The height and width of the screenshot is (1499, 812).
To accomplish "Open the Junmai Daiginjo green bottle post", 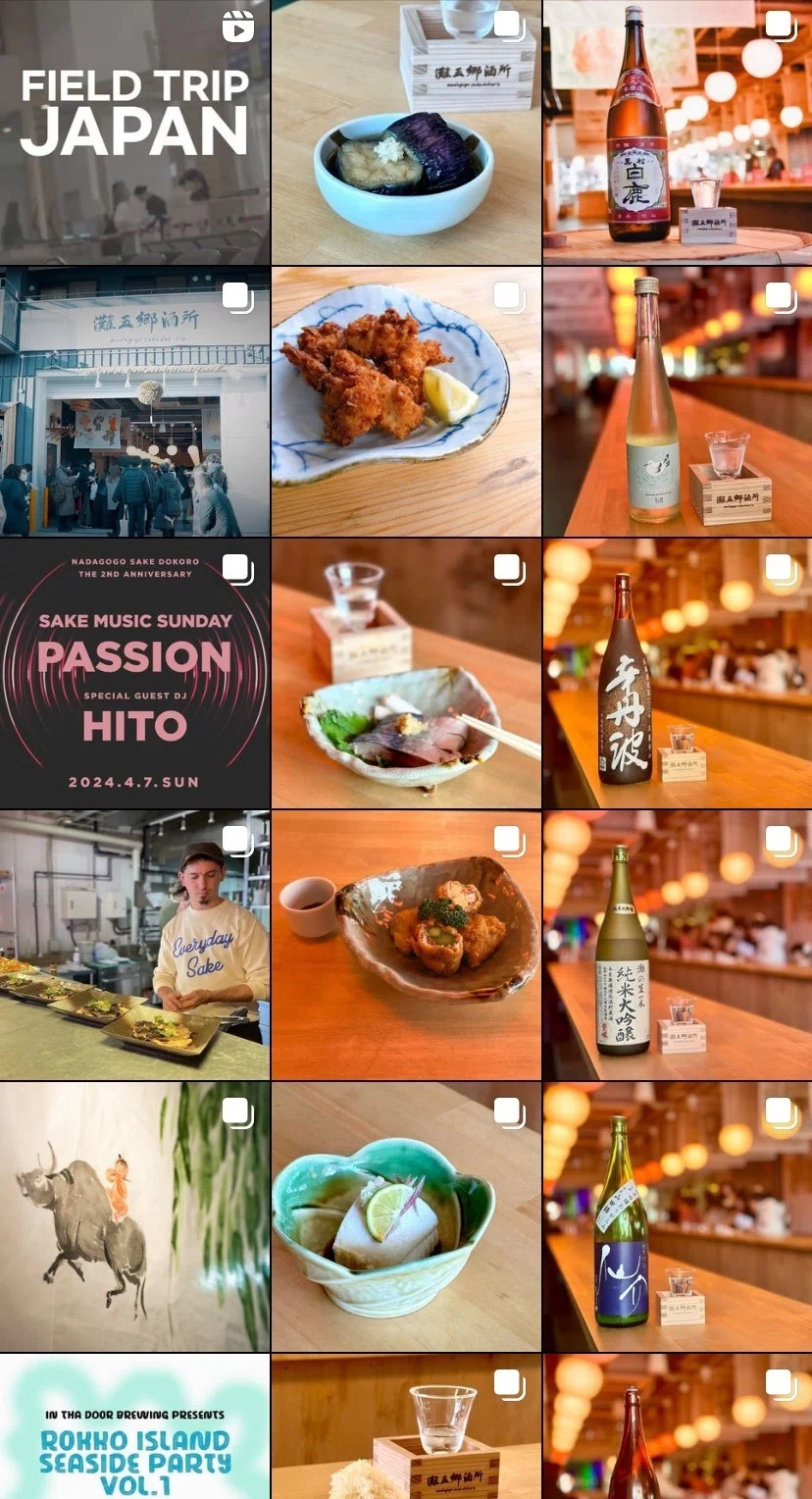I will tap(678, 945).
